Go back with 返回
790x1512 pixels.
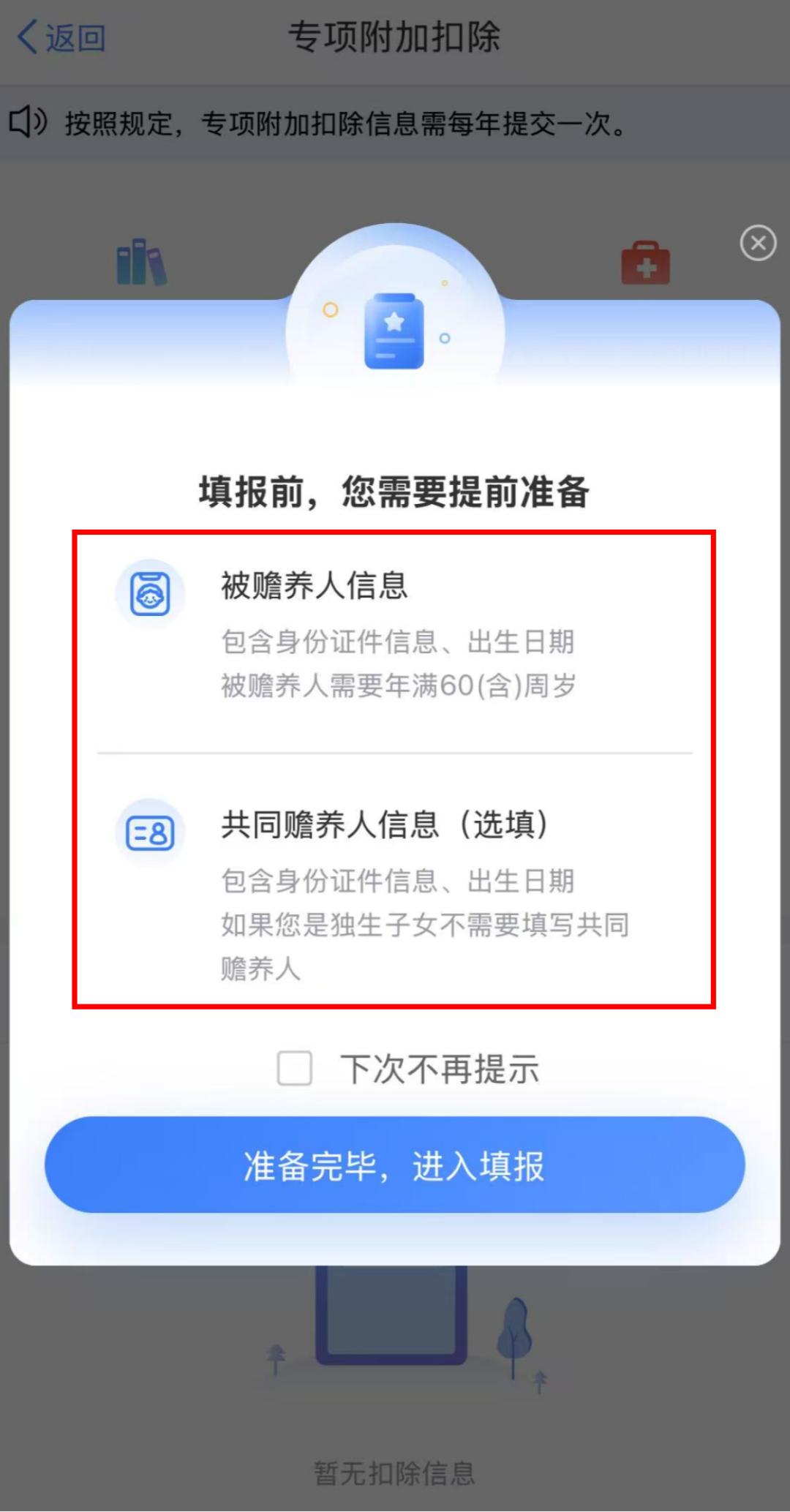61,37
